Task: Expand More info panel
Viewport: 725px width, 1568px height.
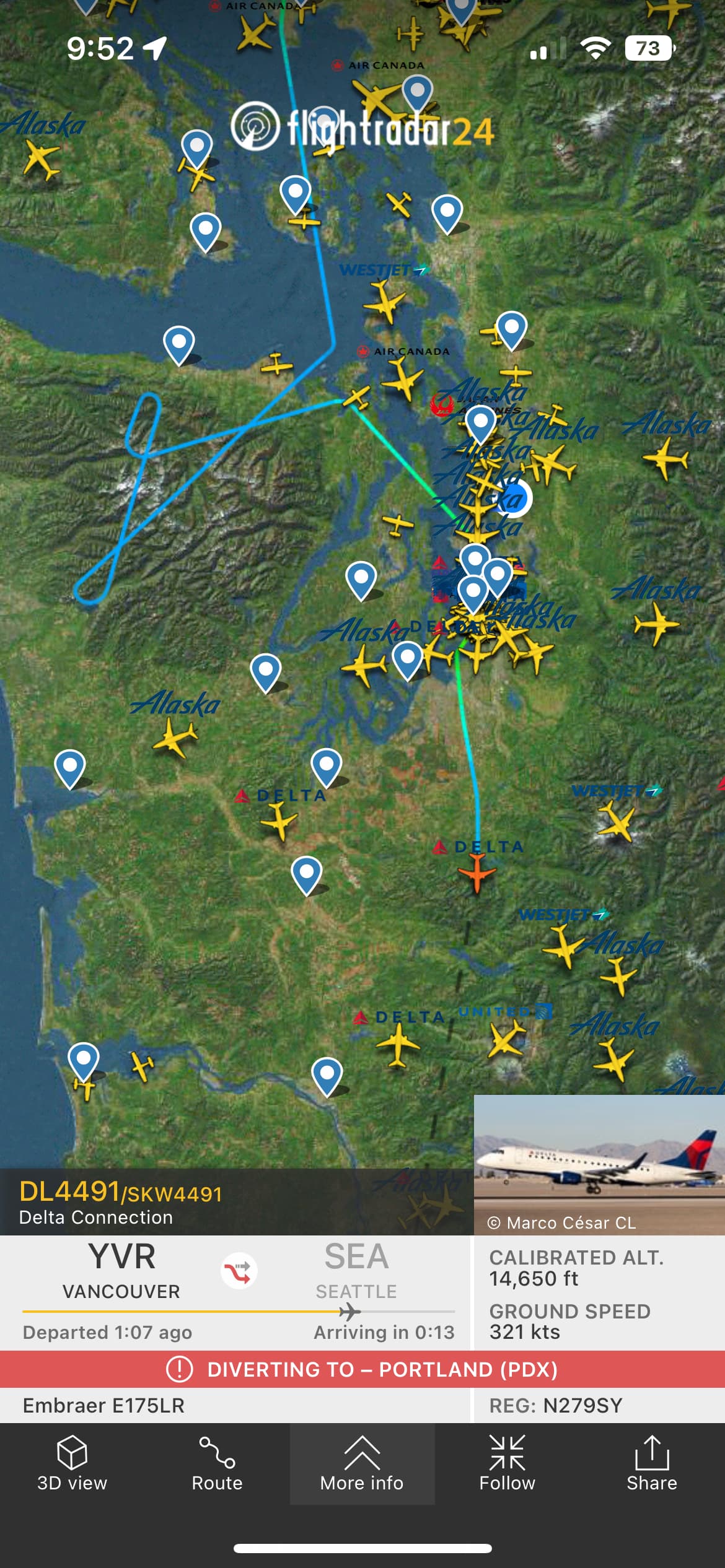Action: coord(362,1464)
